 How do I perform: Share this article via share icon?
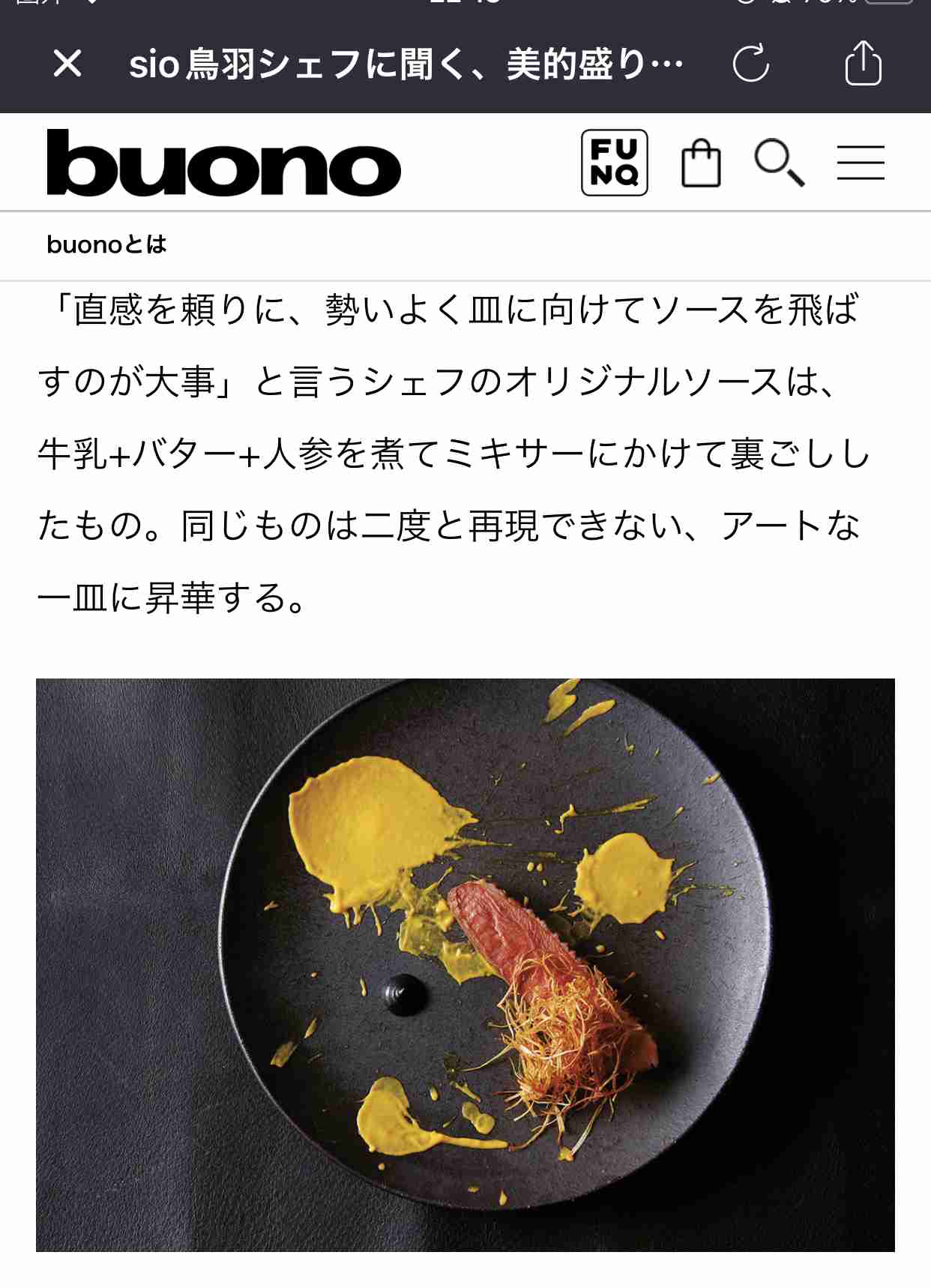863,63
